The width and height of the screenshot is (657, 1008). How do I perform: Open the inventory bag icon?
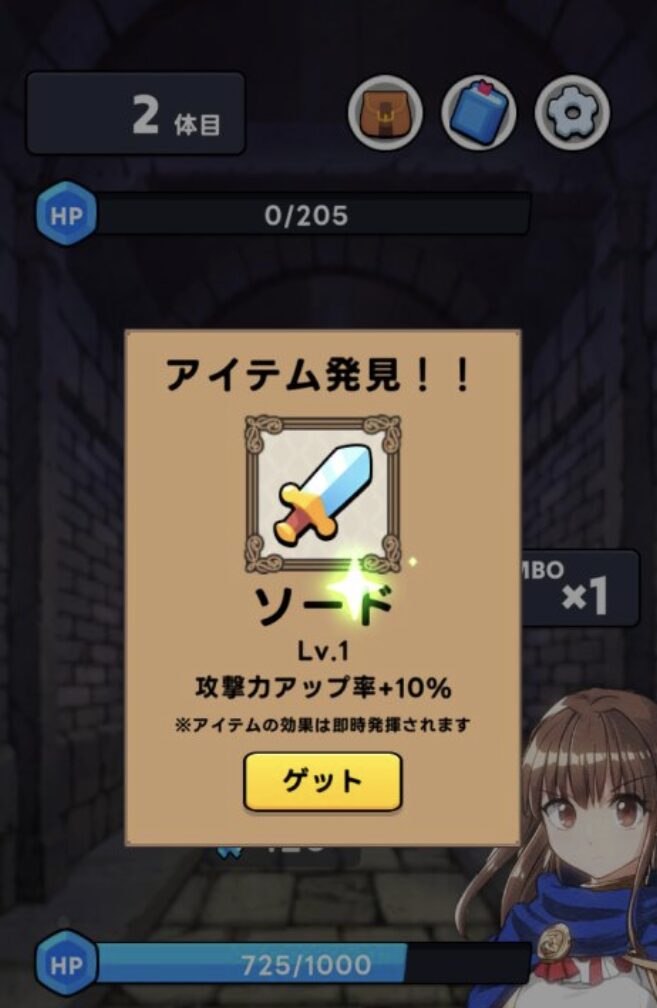pos(385,114)
